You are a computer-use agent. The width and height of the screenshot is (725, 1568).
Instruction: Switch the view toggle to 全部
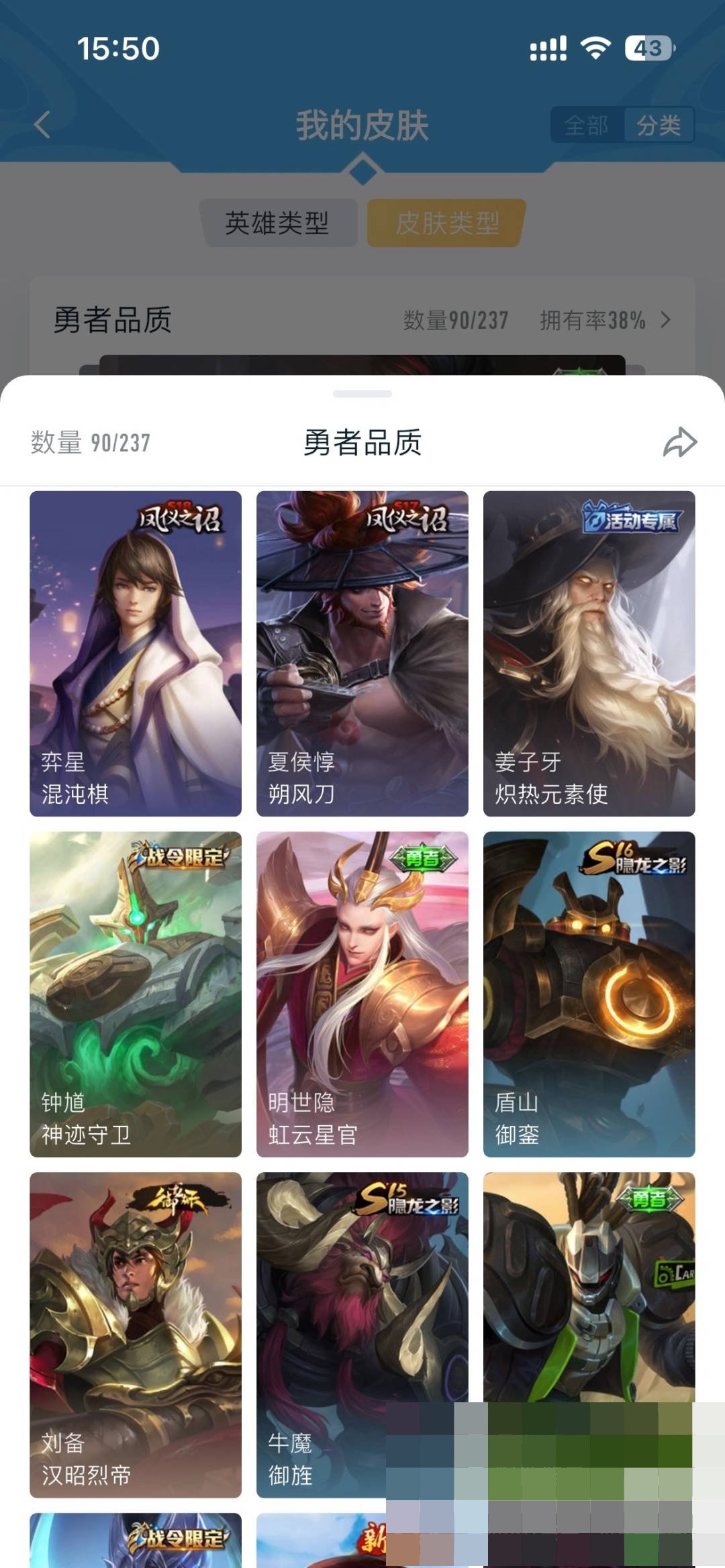(x=586, y=123)
